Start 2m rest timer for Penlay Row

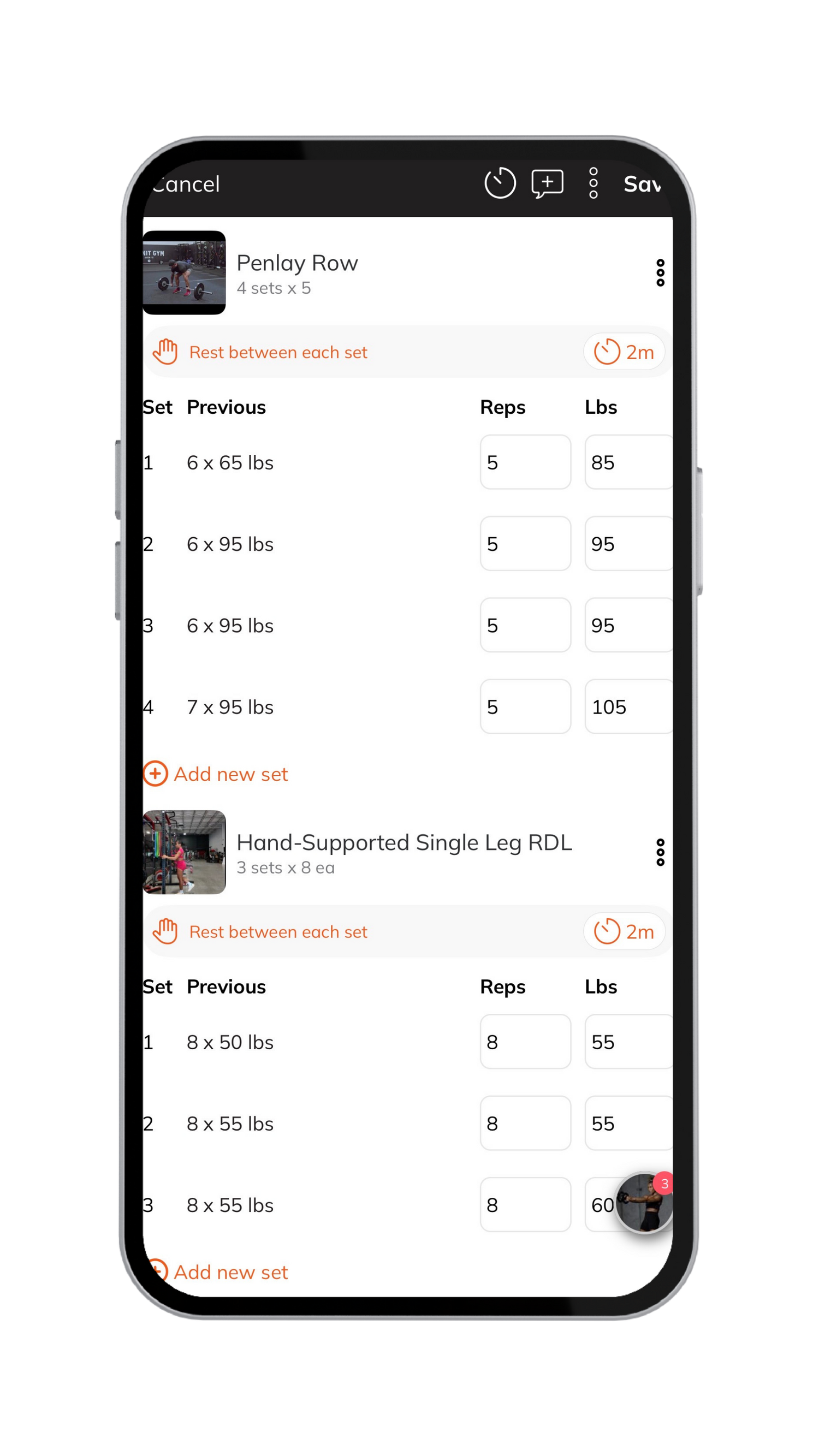(624, 352)
